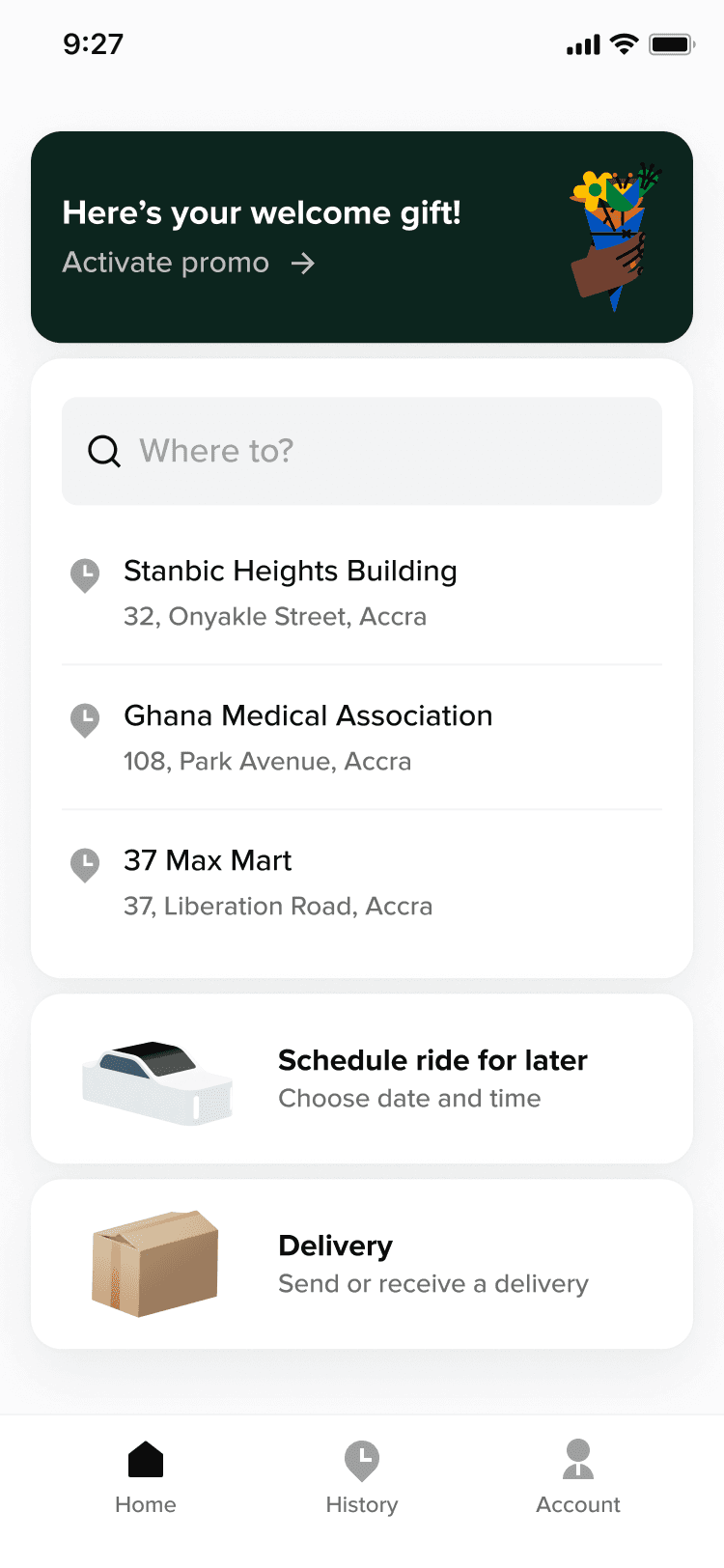Pick 37 Max Mart recent destination

pyautogui.click(x=278, y=882)
